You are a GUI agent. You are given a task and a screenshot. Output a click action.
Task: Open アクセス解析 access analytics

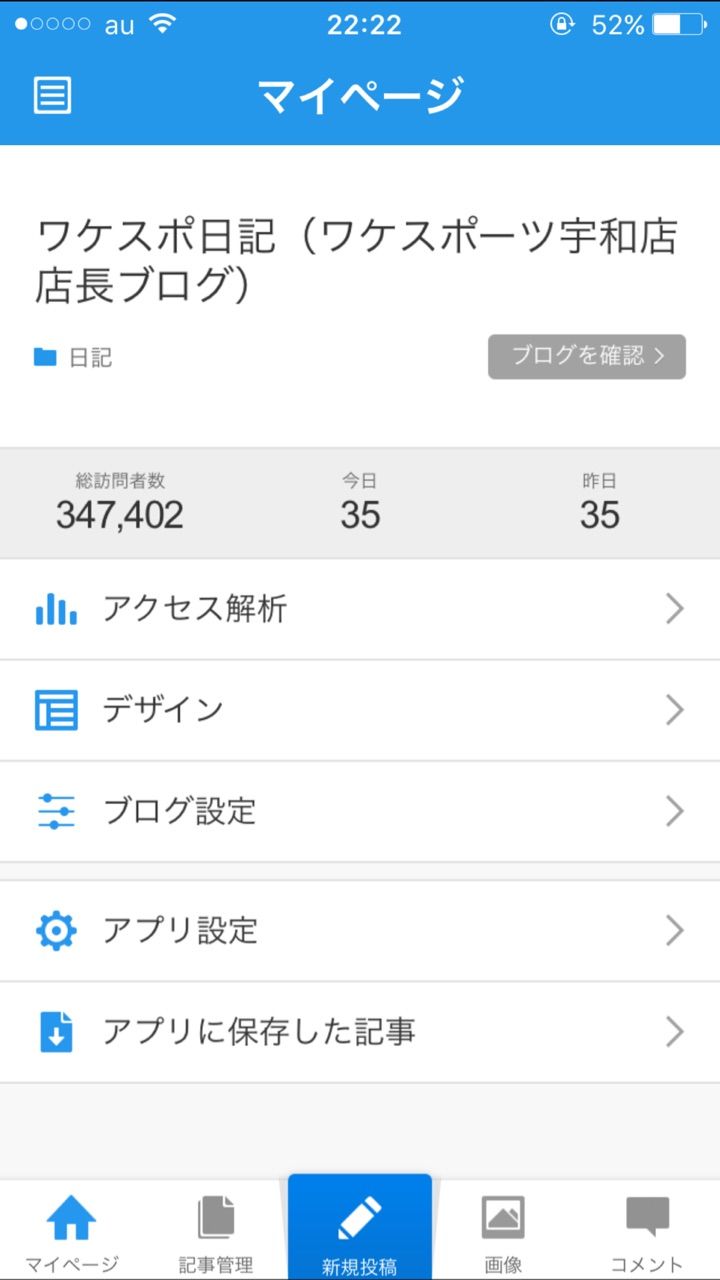(360, 609)
